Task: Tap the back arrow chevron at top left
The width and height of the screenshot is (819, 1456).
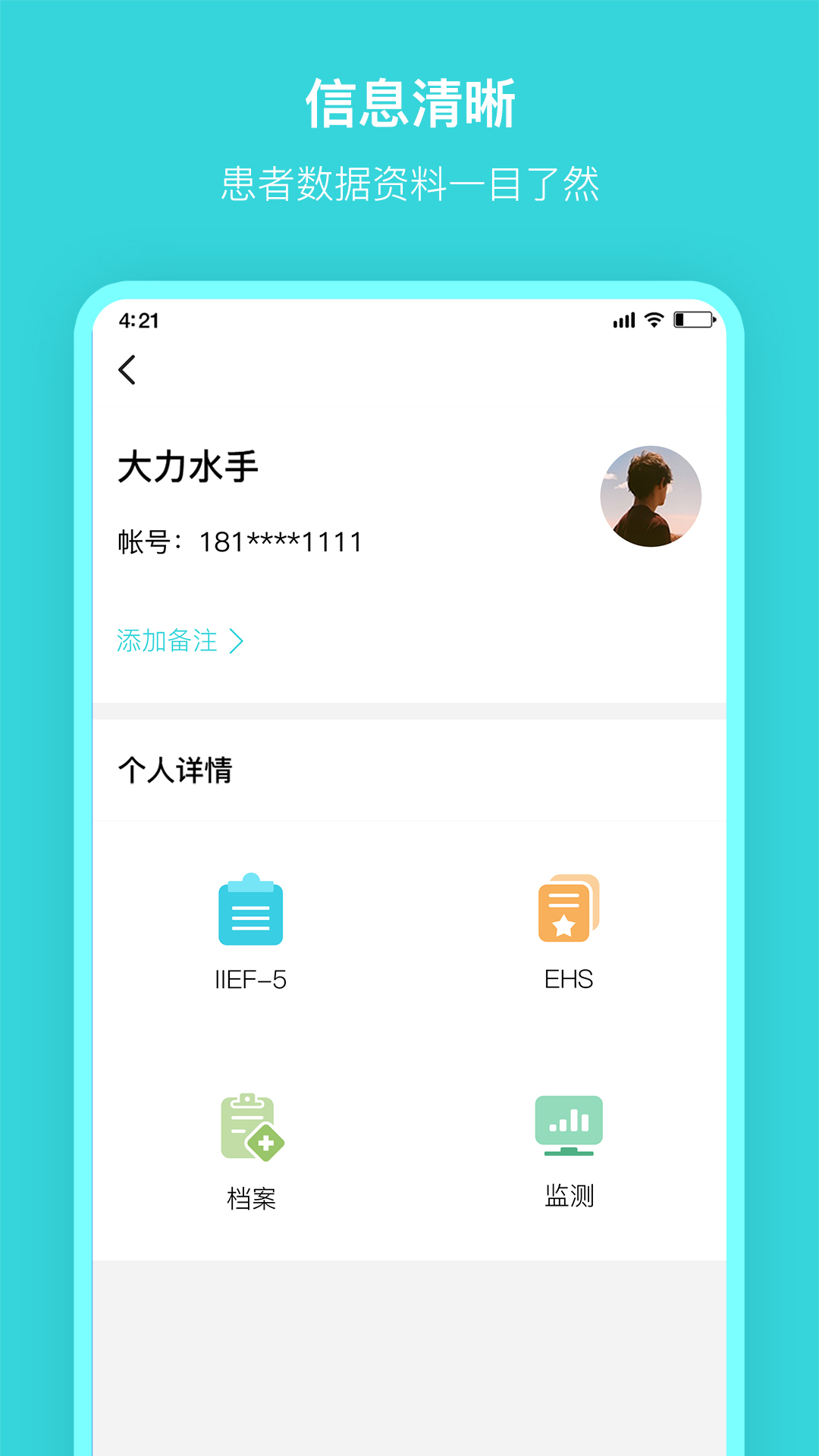Action: 127,369
